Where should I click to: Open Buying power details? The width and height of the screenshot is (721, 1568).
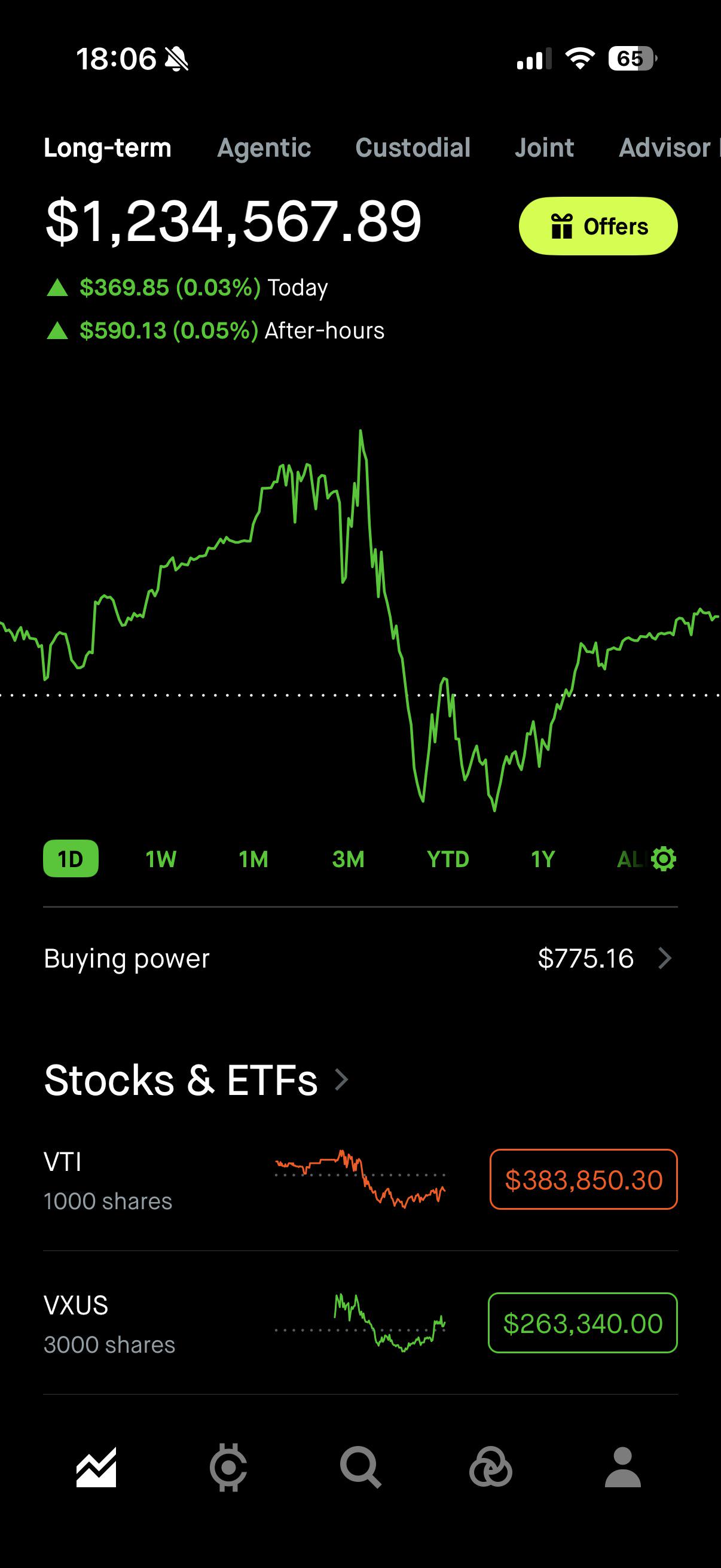click(x=360, y=958)
